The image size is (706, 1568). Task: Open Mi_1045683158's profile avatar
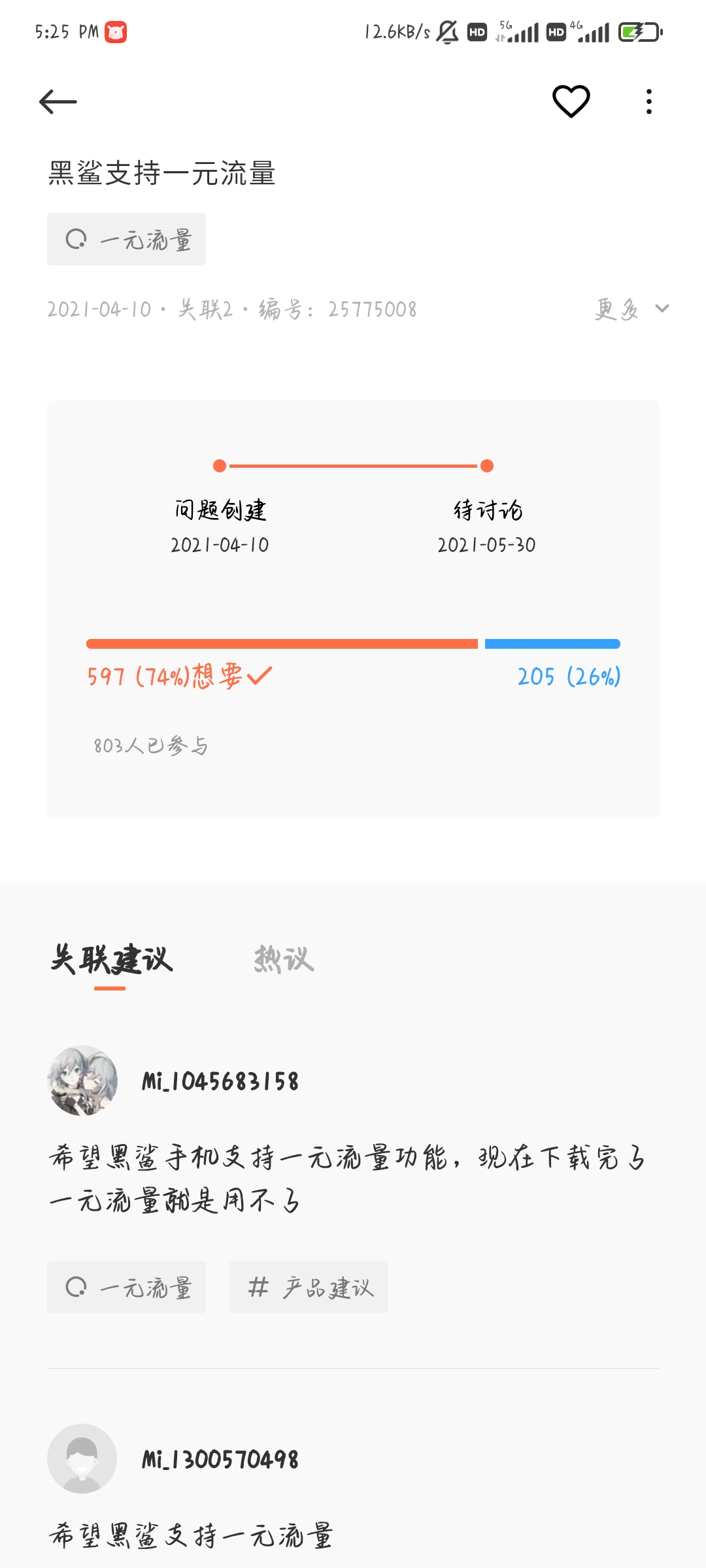pyautogui.click(x=82, y=1081)
